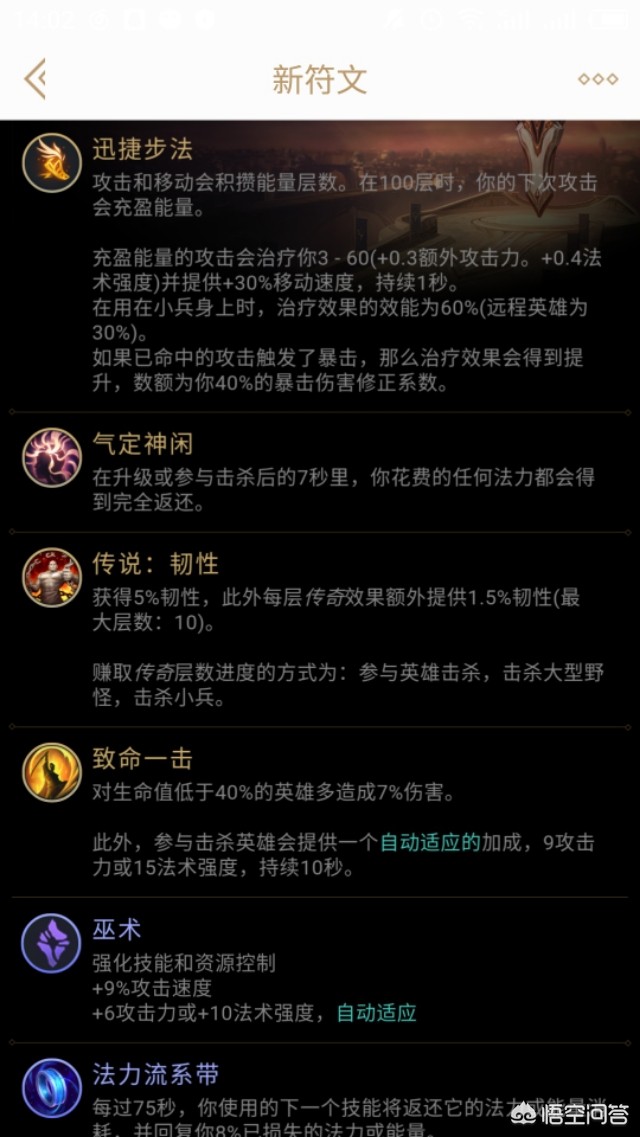Open the three-dot overflow menu
The height and width of the screenshot is (1137, 640).
coord(597,79)
